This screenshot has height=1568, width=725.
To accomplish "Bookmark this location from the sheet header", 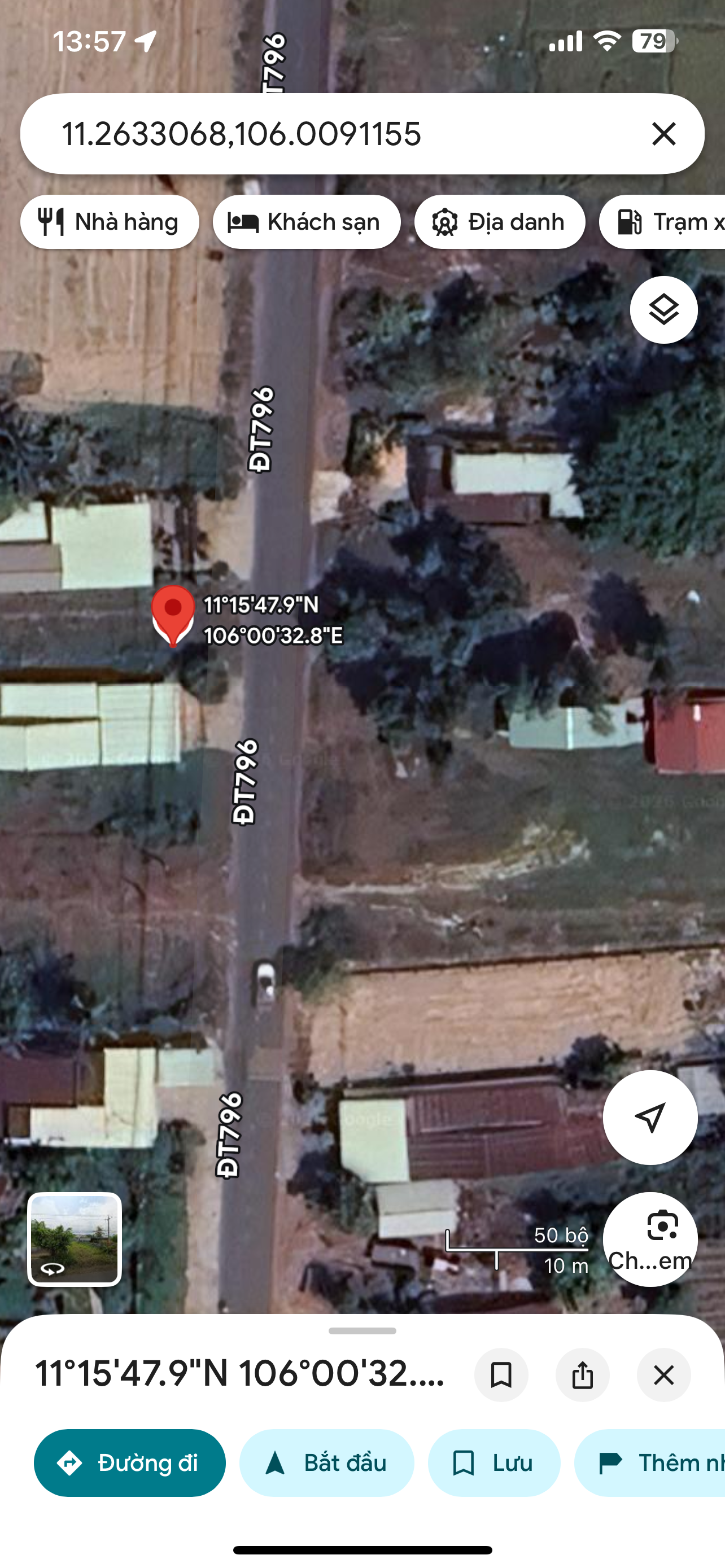I will tap(501, 1375).
